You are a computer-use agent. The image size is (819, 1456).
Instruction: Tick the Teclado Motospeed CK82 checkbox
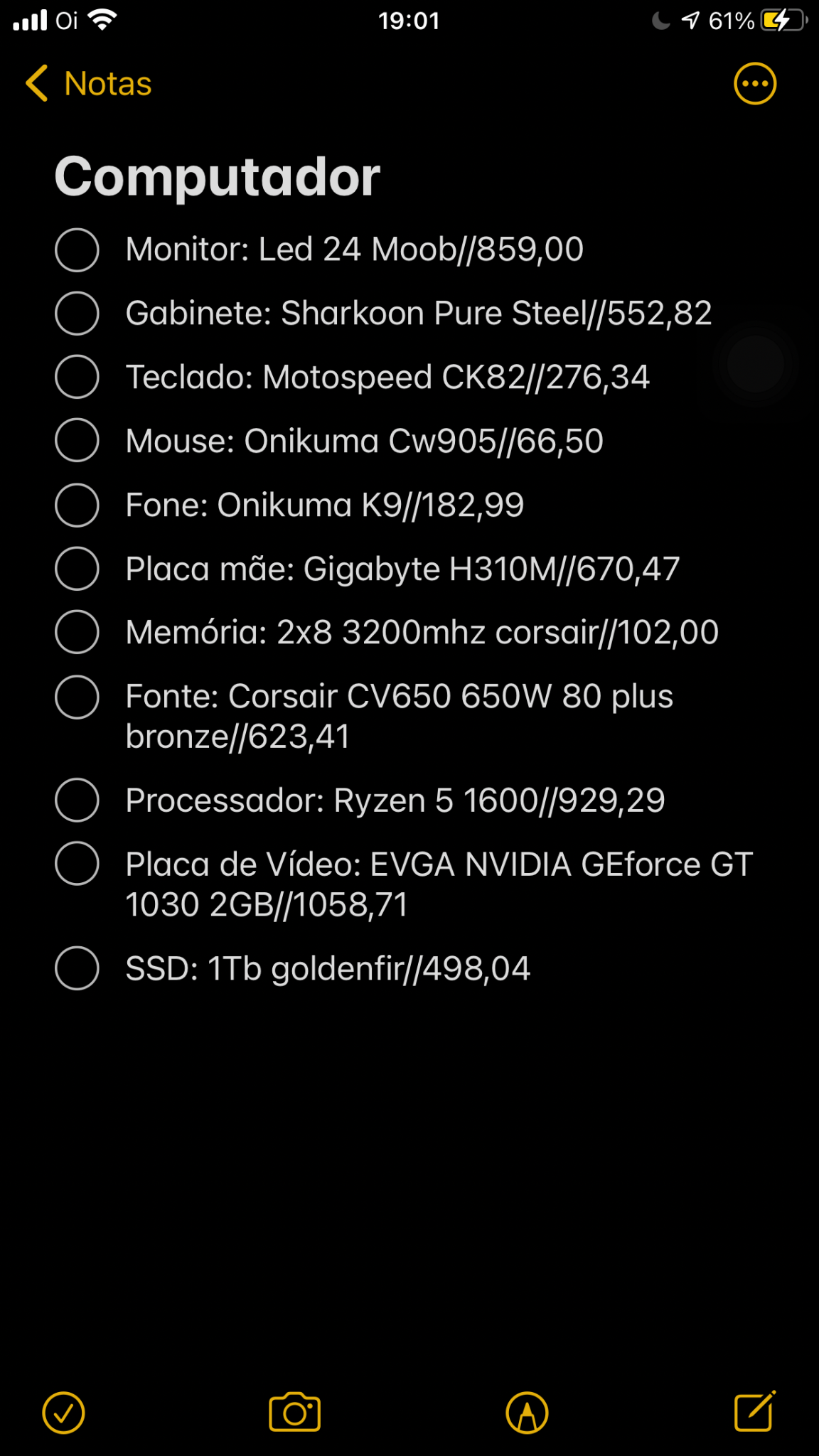77,377
